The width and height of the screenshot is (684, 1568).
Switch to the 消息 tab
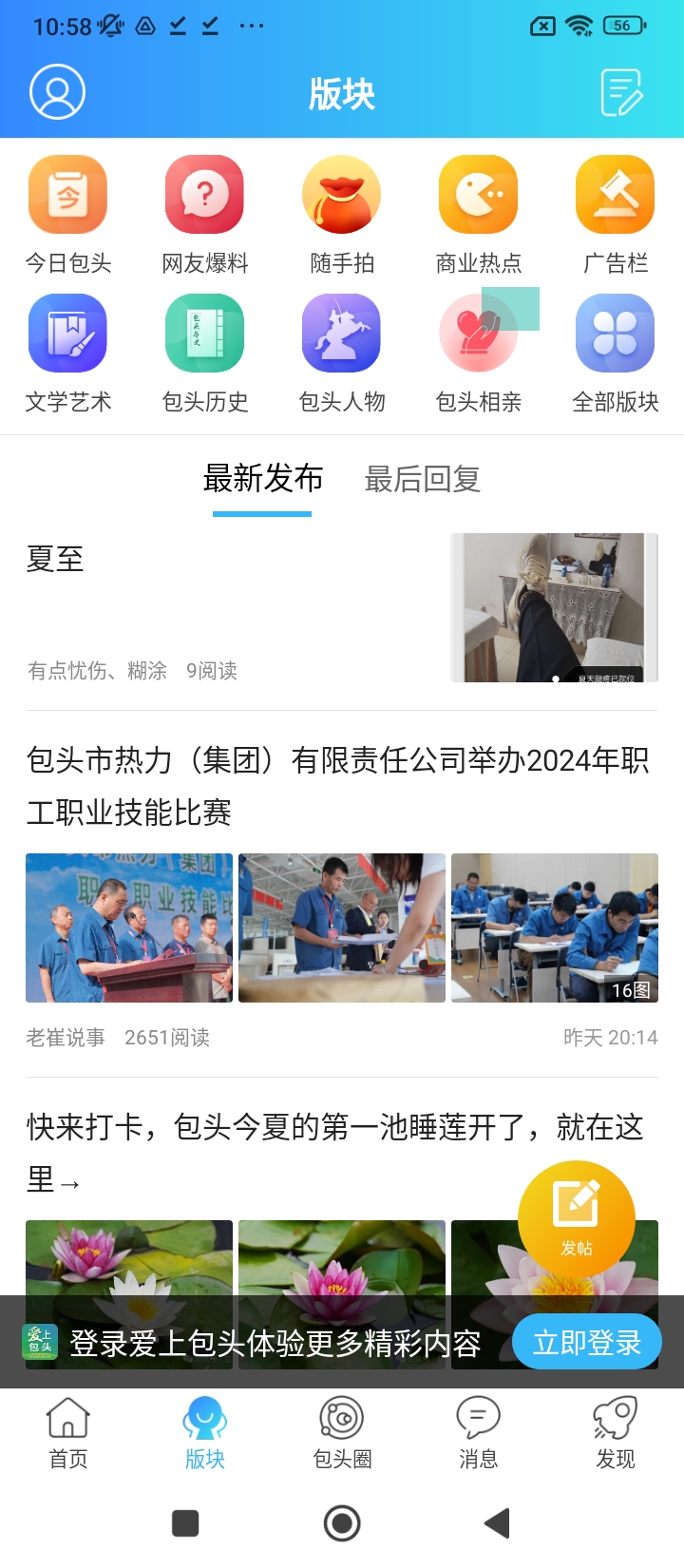(479, 1433)
